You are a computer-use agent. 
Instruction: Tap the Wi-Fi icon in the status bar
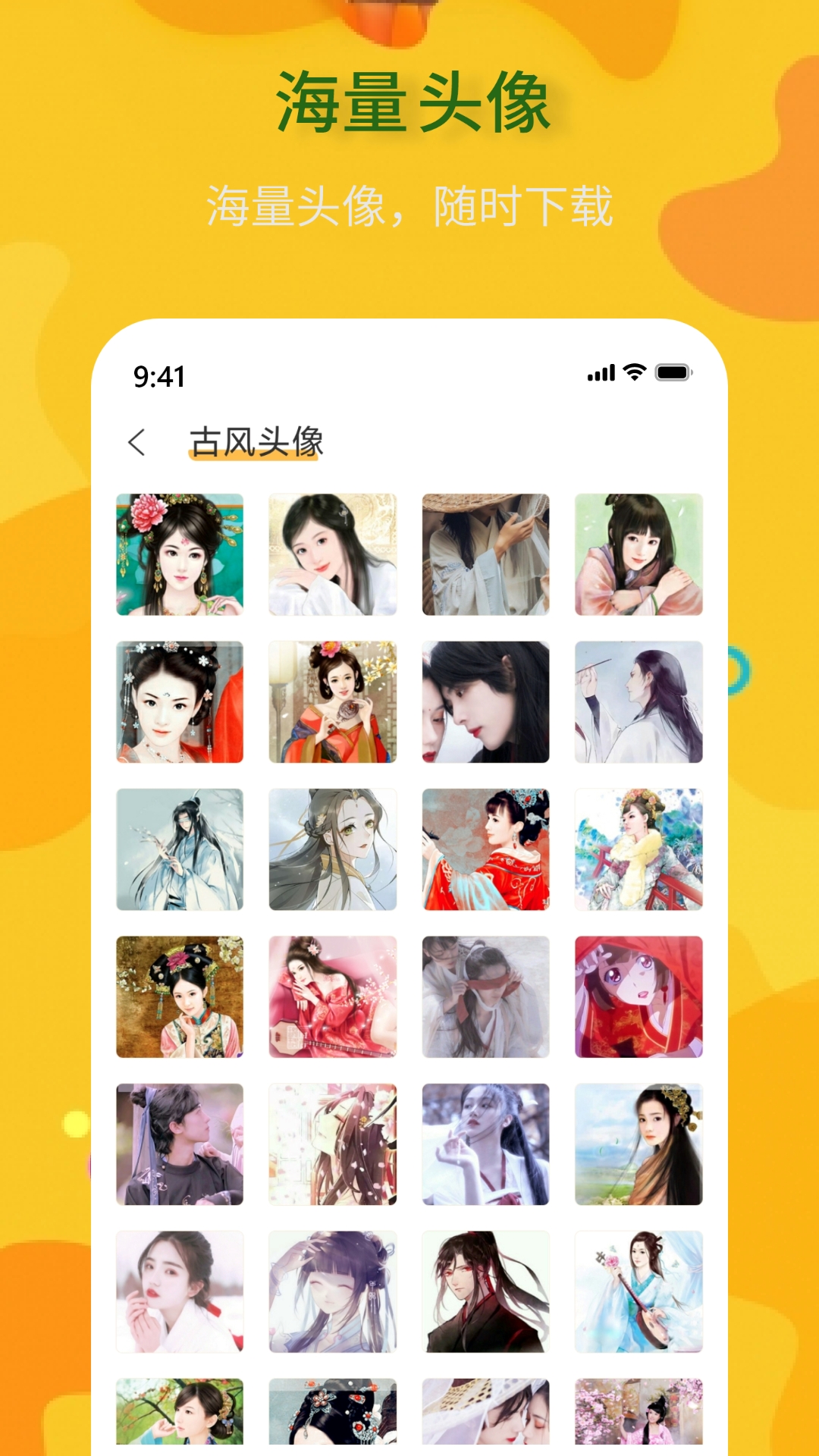(x=634, y=372)
